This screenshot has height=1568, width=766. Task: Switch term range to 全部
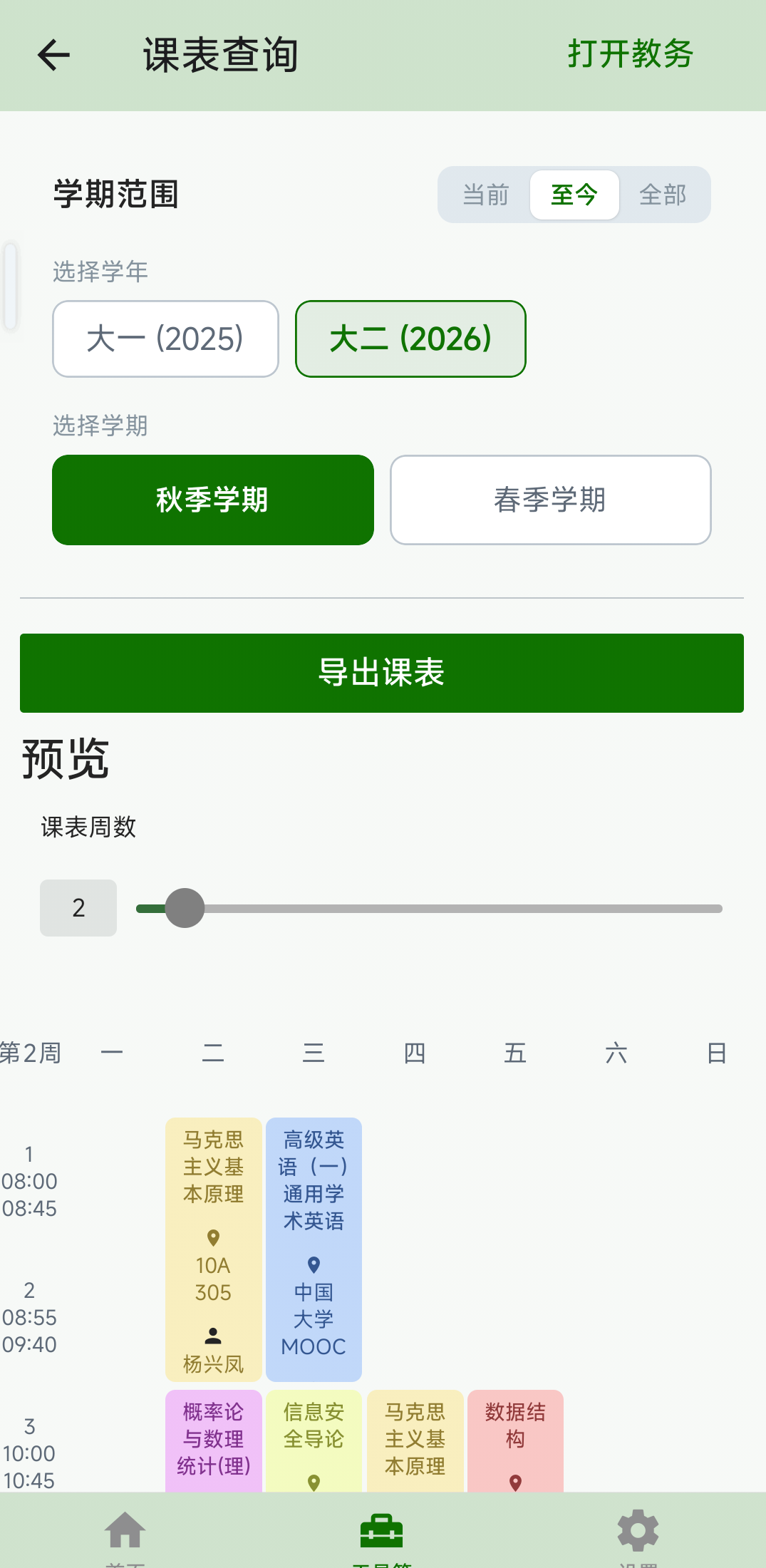(663, 195)
